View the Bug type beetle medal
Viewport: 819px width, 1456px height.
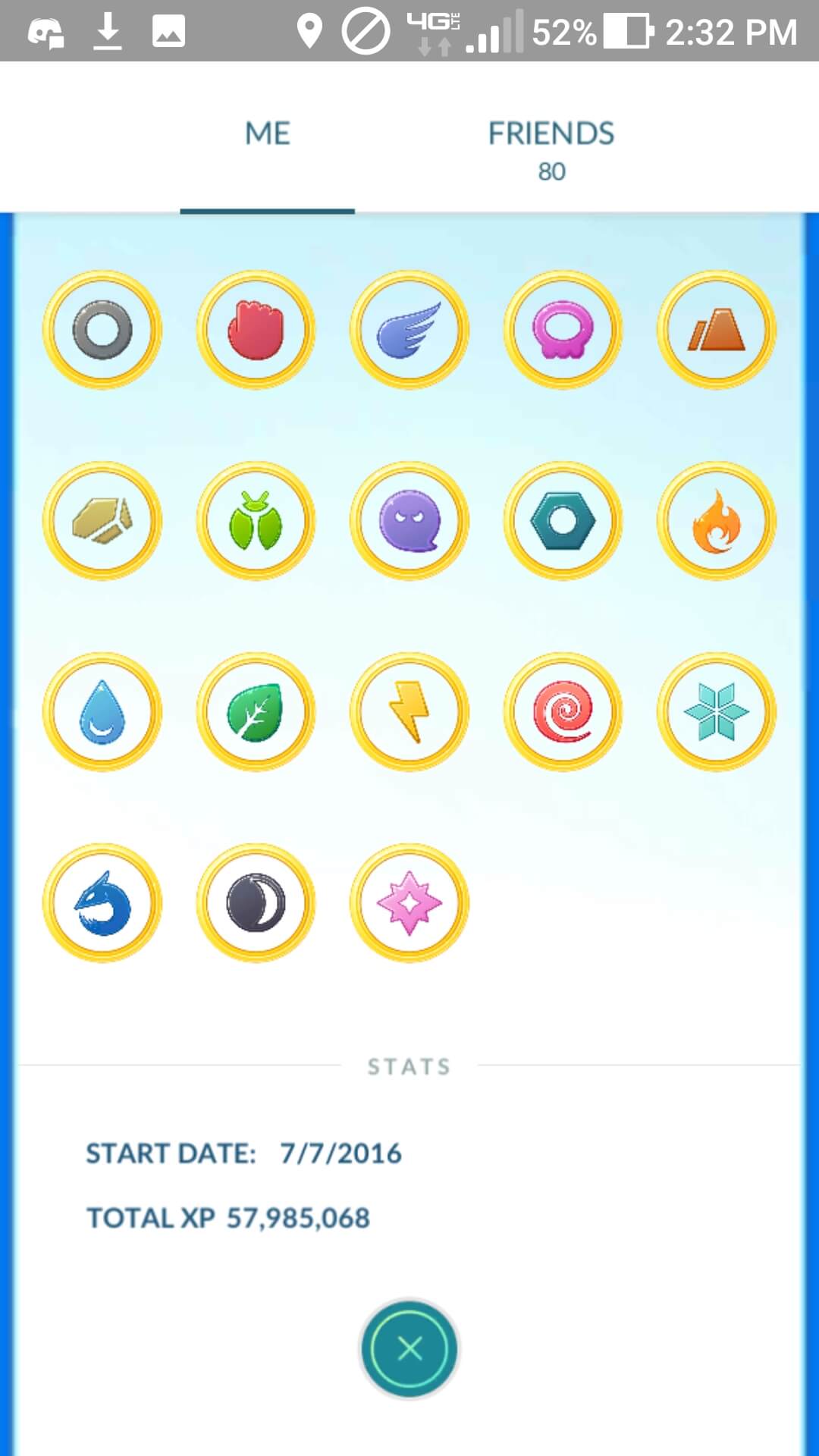(x=256, y=521)
